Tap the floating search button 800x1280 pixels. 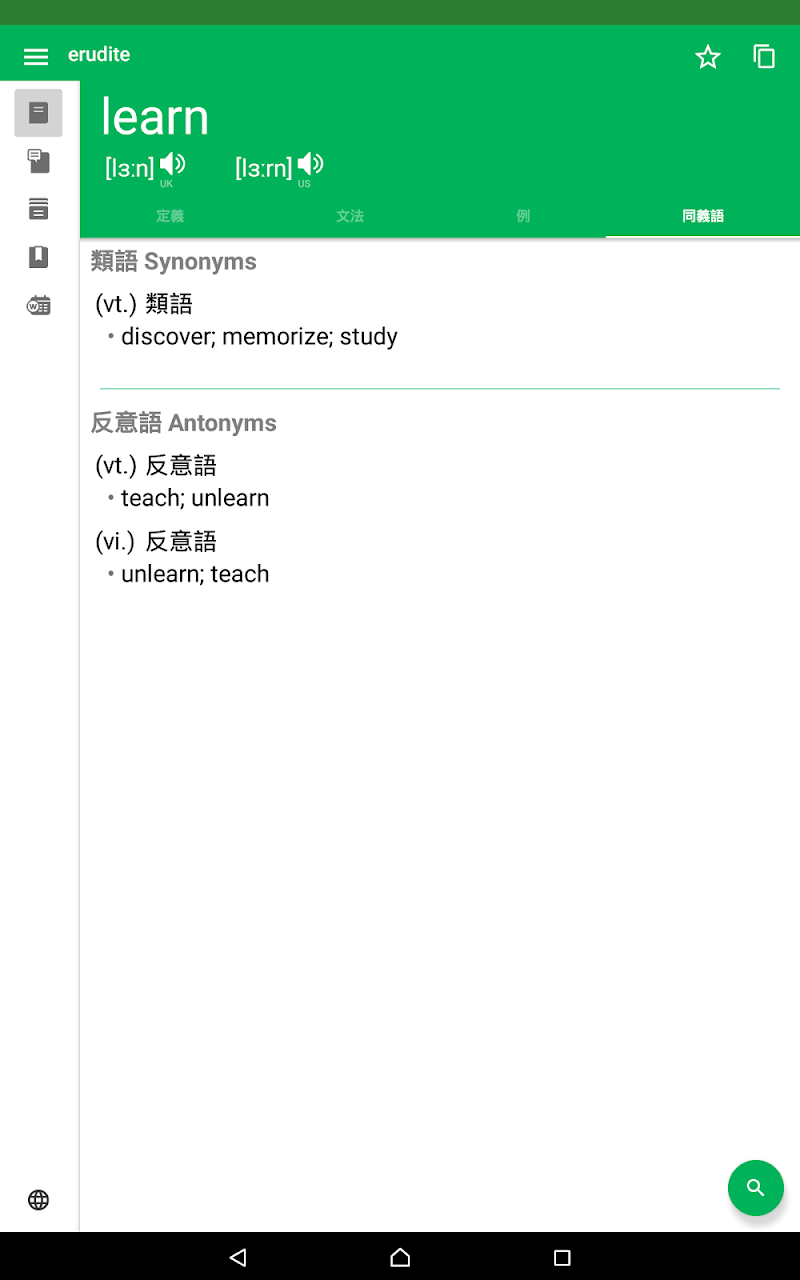click(755, 1188)
